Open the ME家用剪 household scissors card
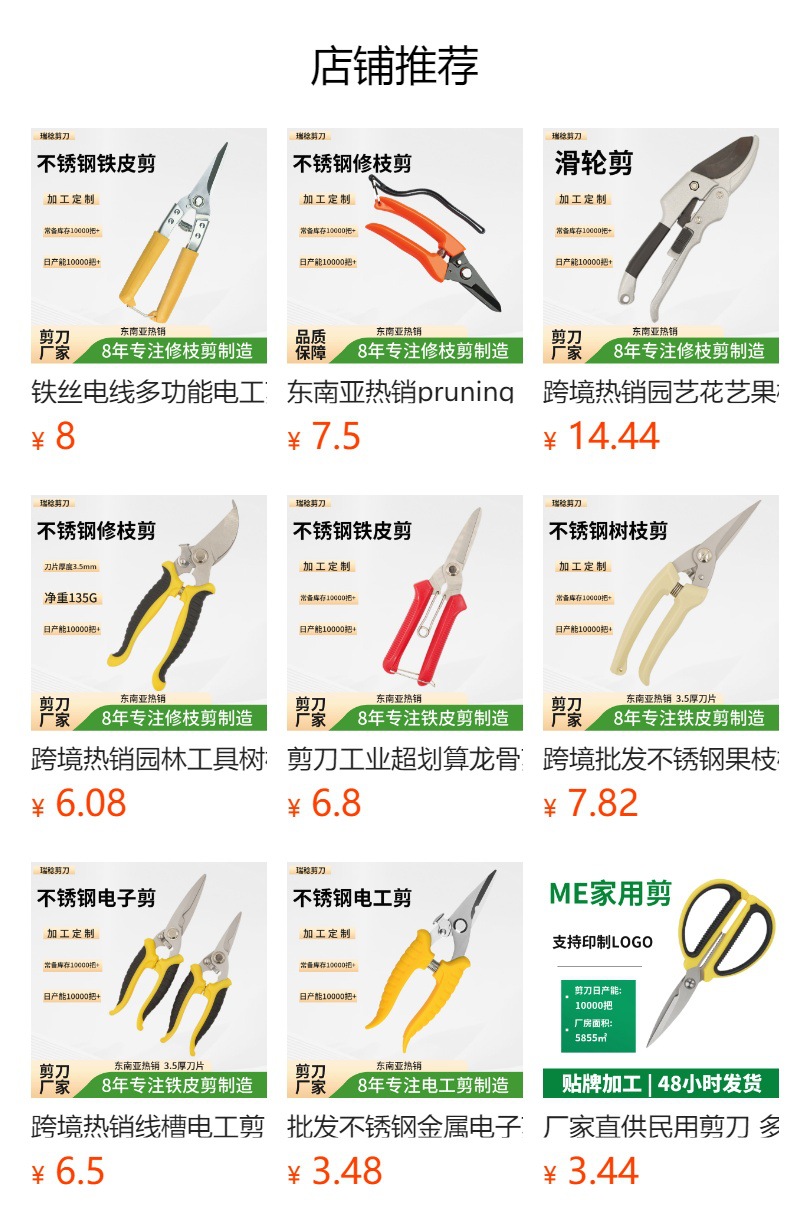The height and width of the screenshot is (1230, 790). point(661,980)
